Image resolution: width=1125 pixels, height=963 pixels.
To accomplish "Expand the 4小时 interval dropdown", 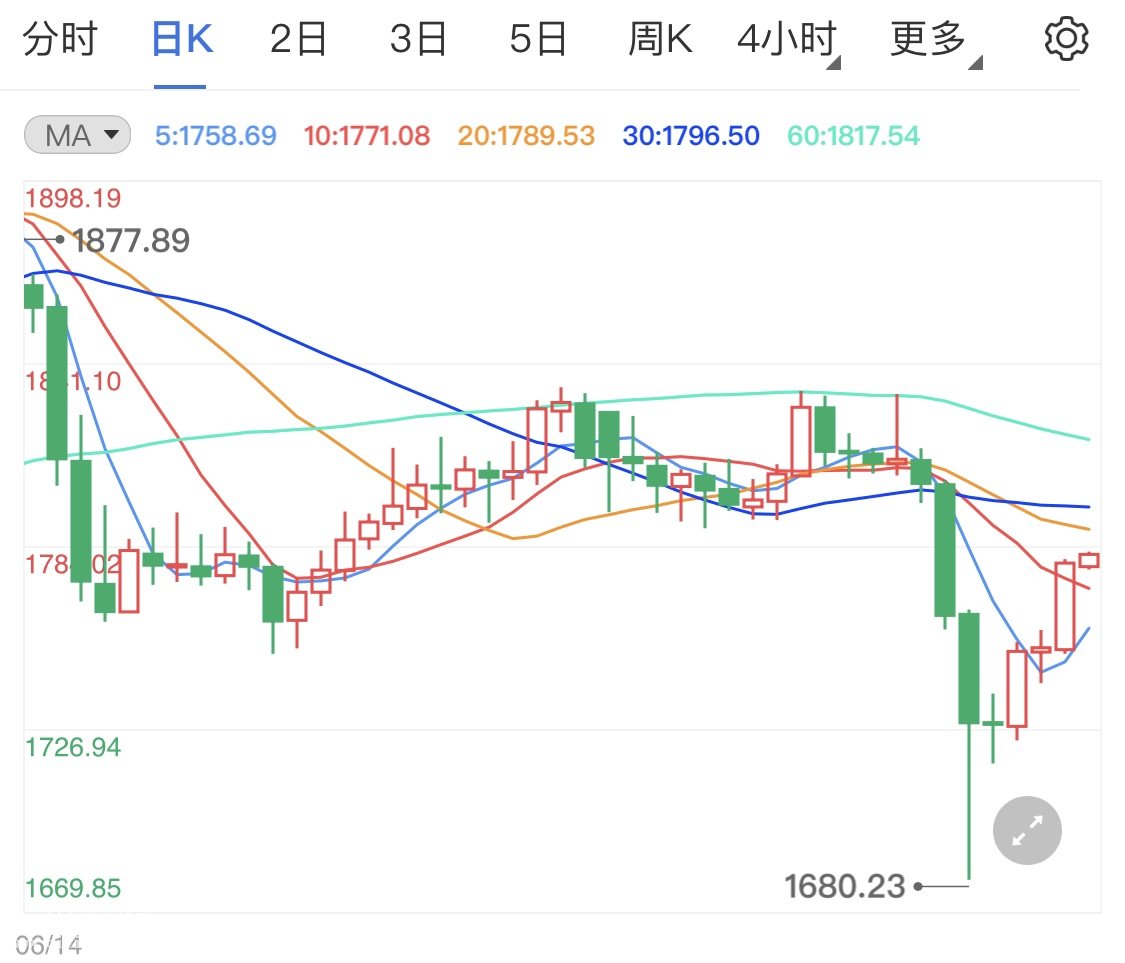I will (788, 42).
